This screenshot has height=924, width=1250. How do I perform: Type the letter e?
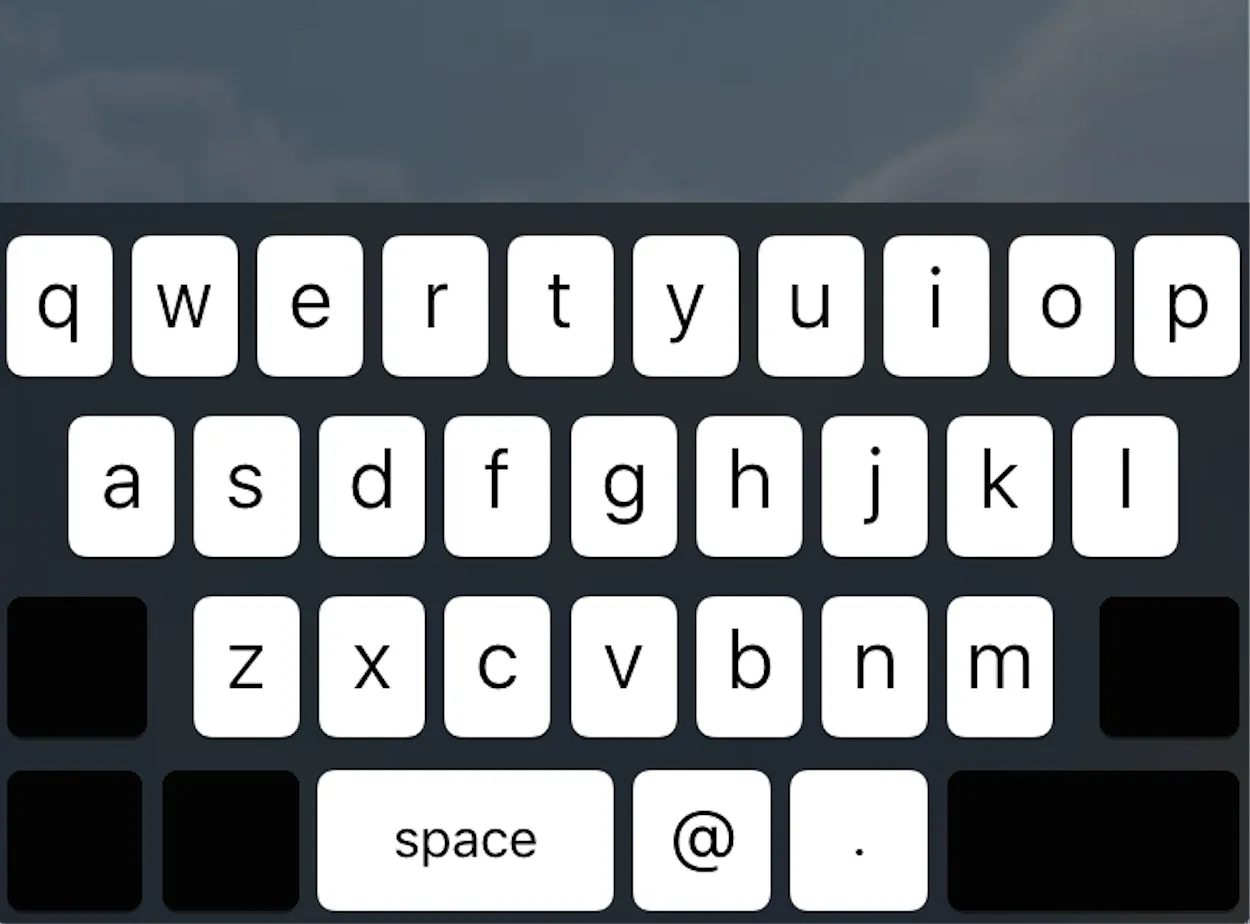[310, 306]
